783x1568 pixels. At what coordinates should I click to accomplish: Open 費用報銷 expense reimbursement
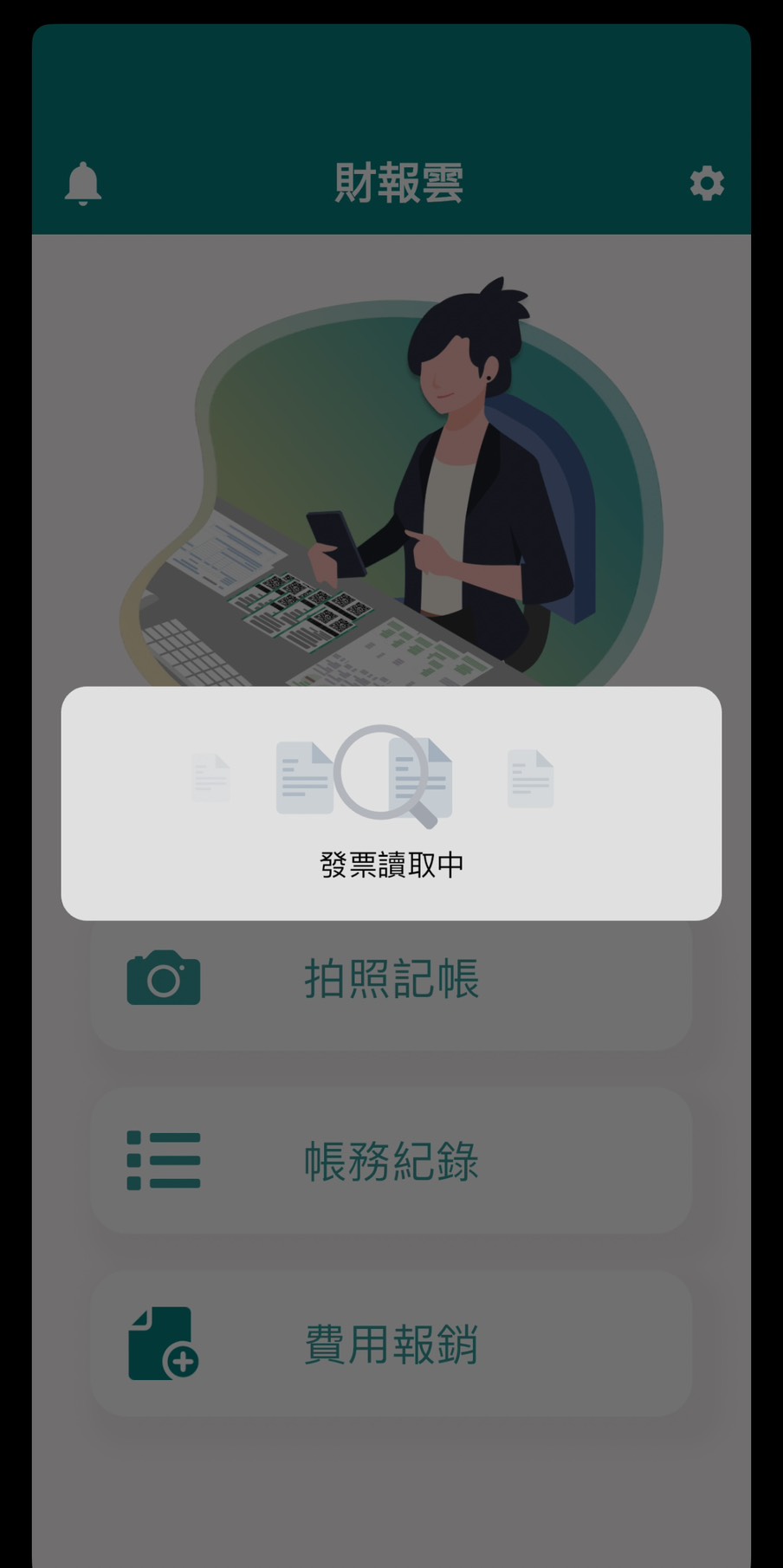pyautogui.click(x=391, y=1344)
